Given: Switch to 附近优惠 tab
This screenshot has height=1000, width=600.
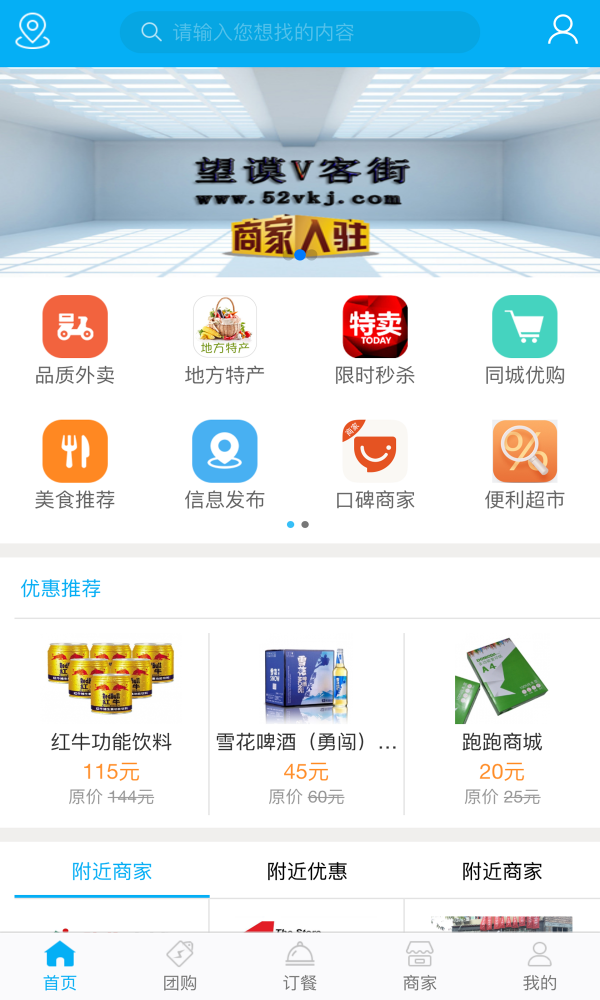Looking at the screenshot, I should pyautogui.click(x=307, y=871).
